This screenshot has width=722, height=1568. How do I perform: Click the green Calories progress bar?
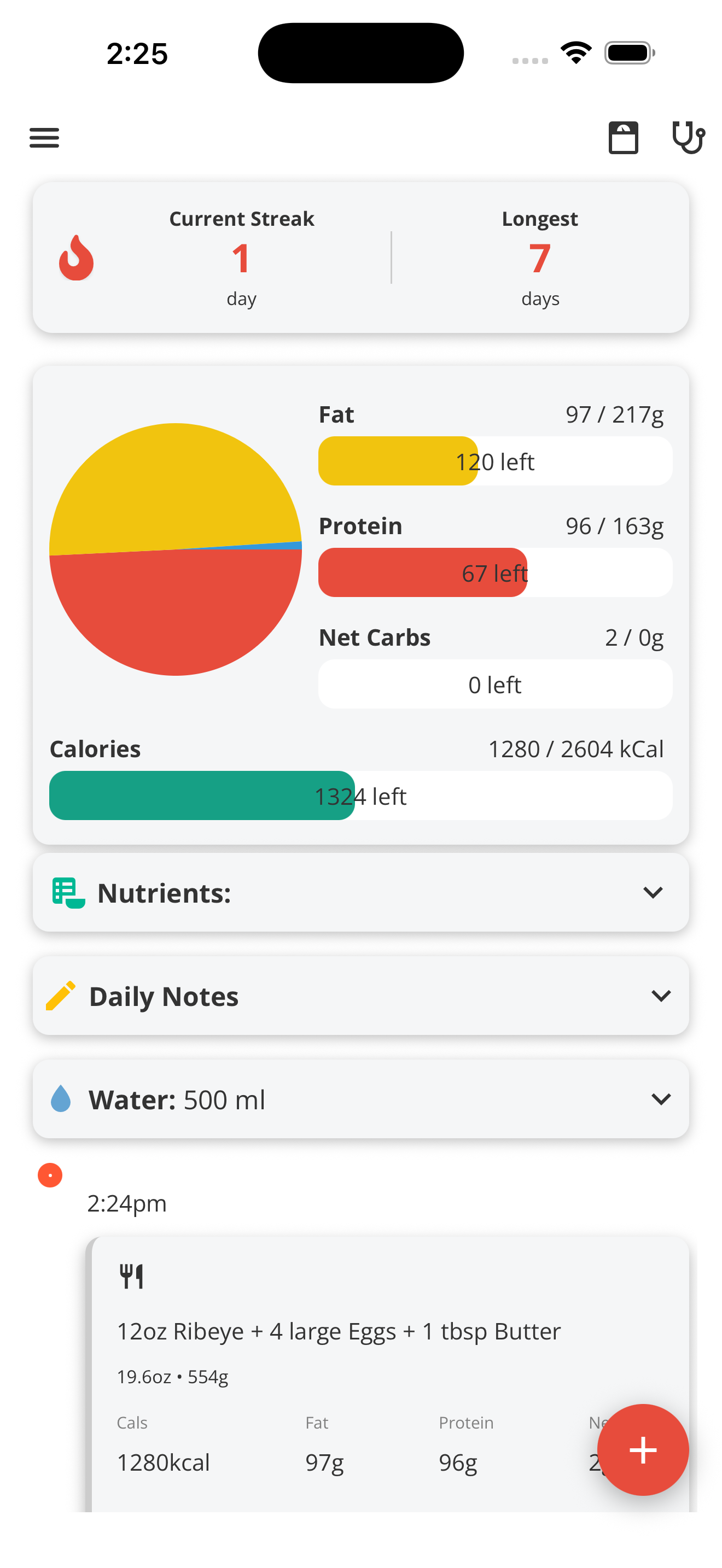[x=201, y=795]
